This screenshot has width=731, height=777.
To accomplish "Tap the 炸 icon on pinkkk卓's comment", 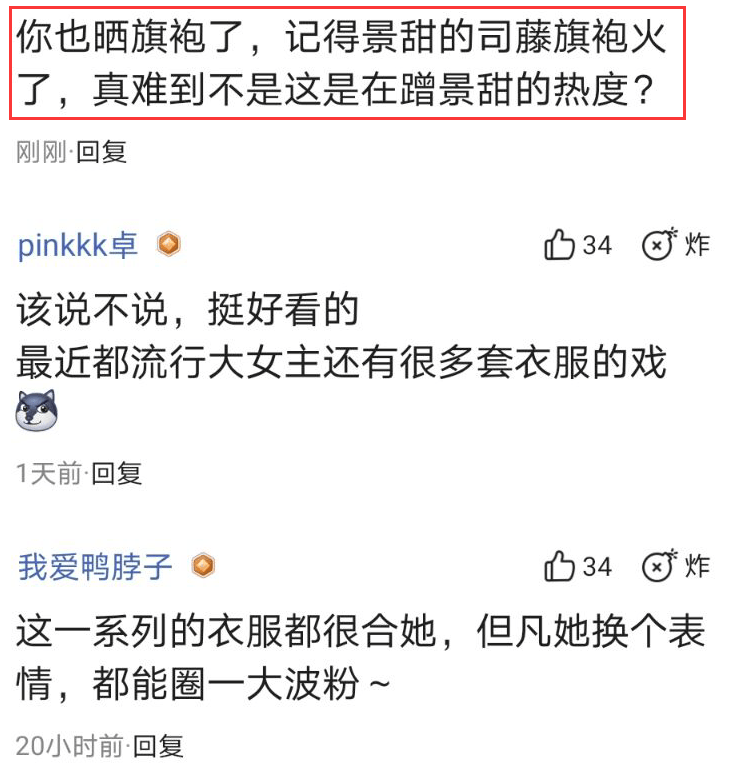I will (658, 245).
